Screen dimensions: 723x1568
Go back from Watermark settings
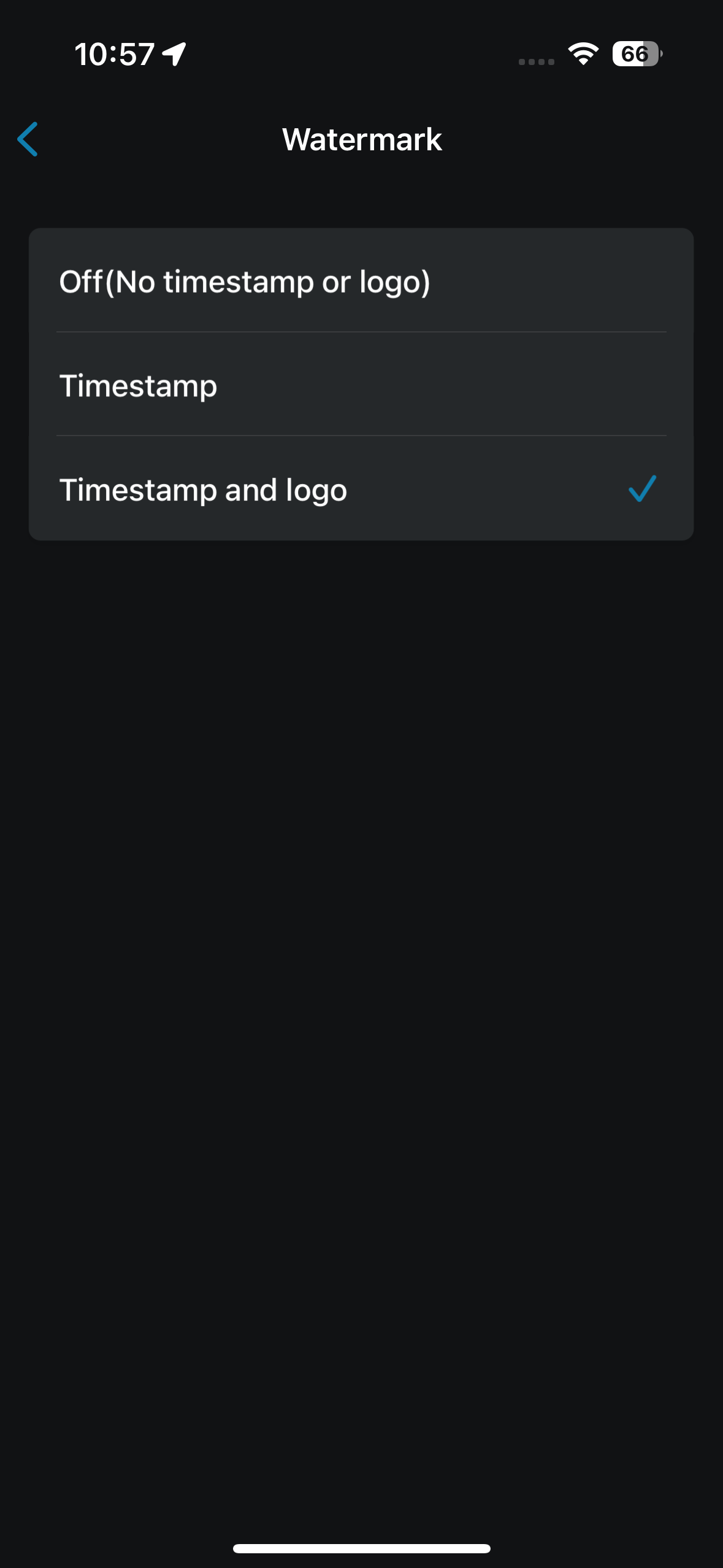tap(28, 139)
